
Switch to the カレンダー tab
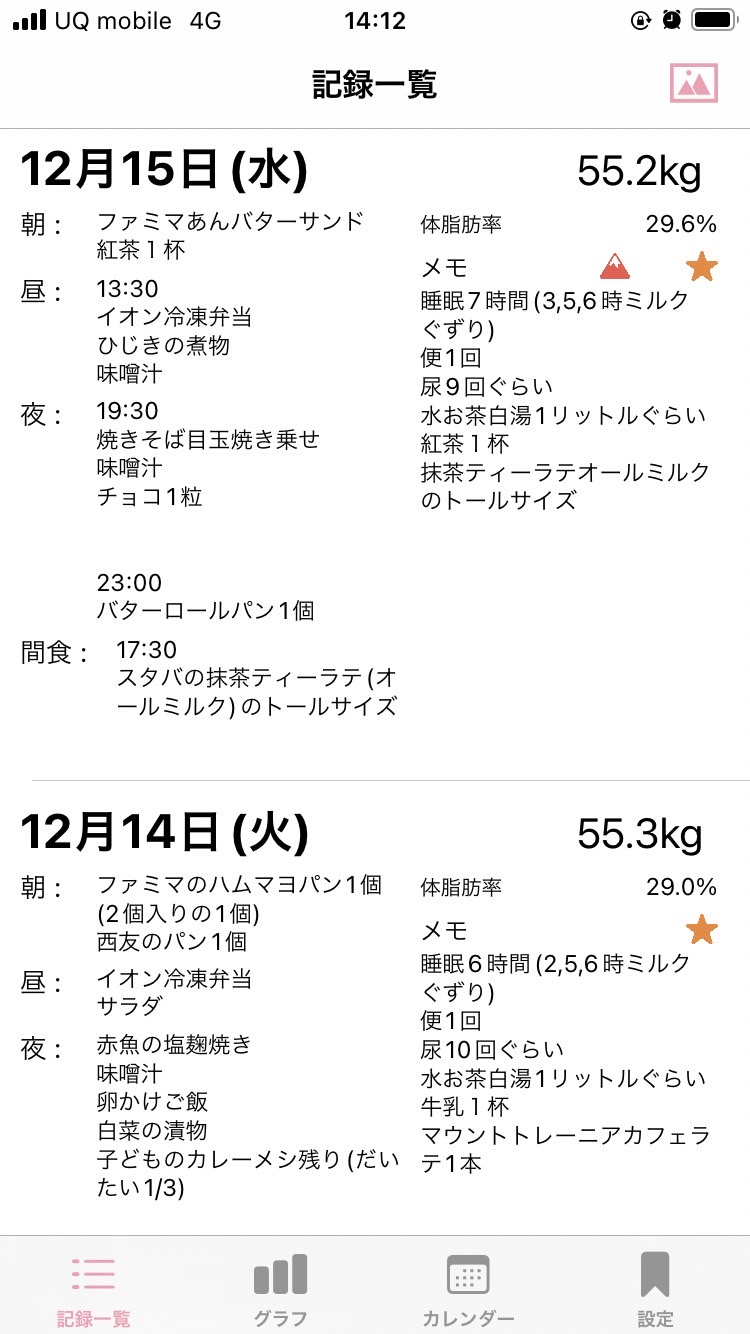pyautogui.click(x=468, y=1290)
